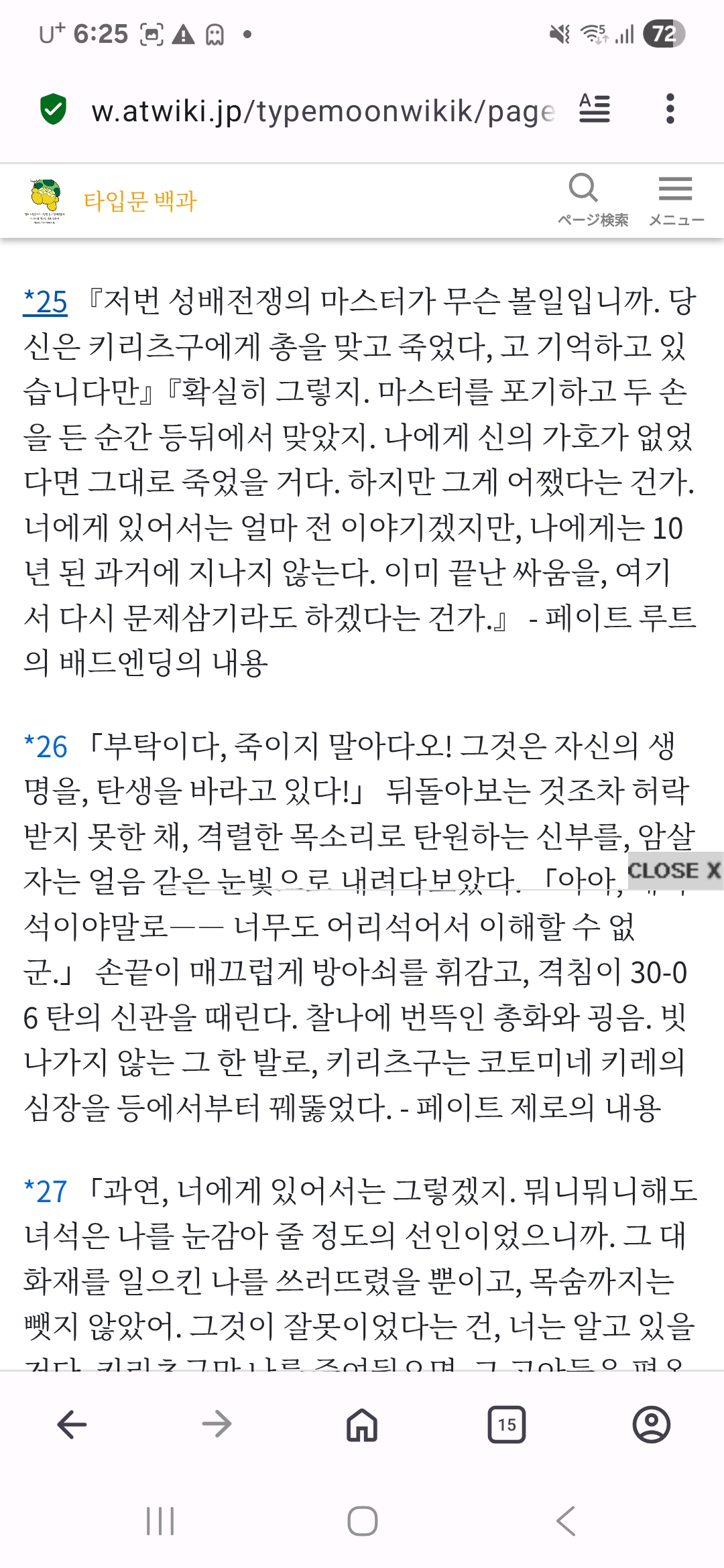Tap the security shield icon
Screen dimensions: 724x1568
[54, 109]
